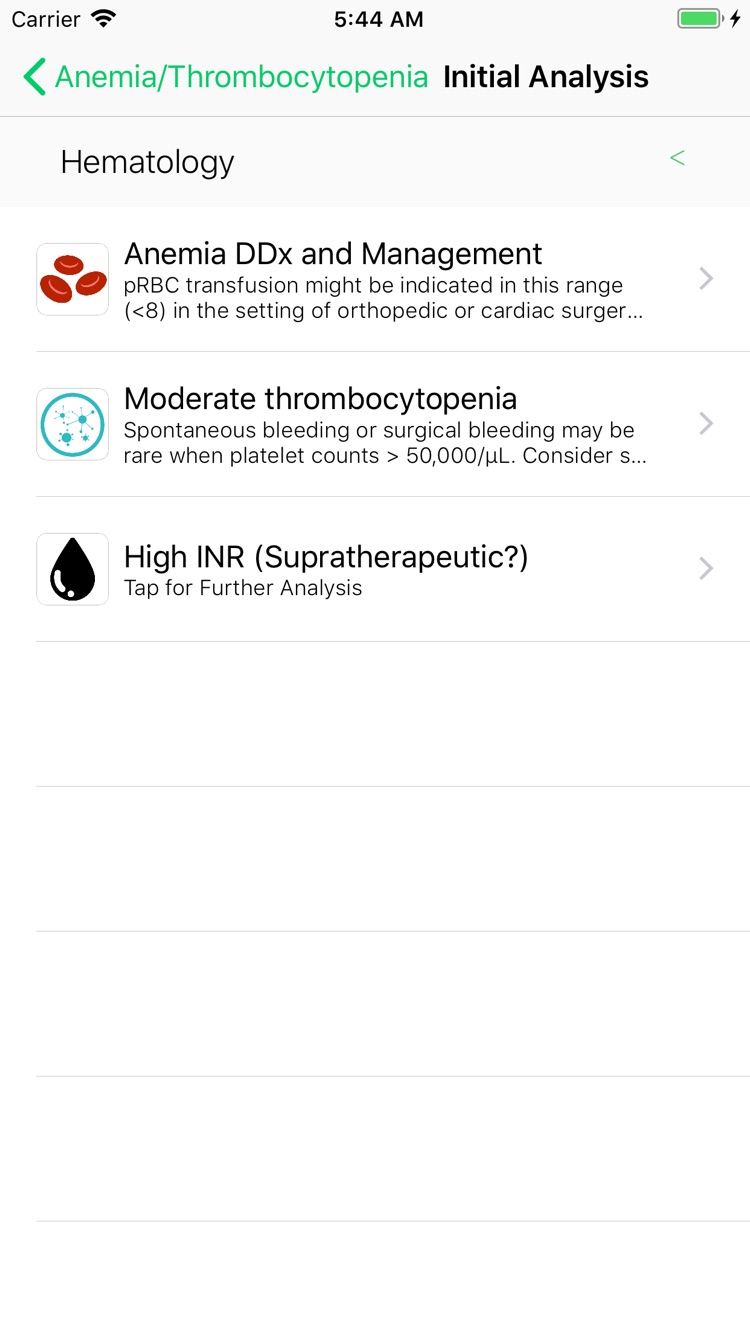Image resolution: width=750 pixels, height=1334 pixels.
Task: Select the red blood cells icon beside Anemia DDx
Action: pos(71,278)
